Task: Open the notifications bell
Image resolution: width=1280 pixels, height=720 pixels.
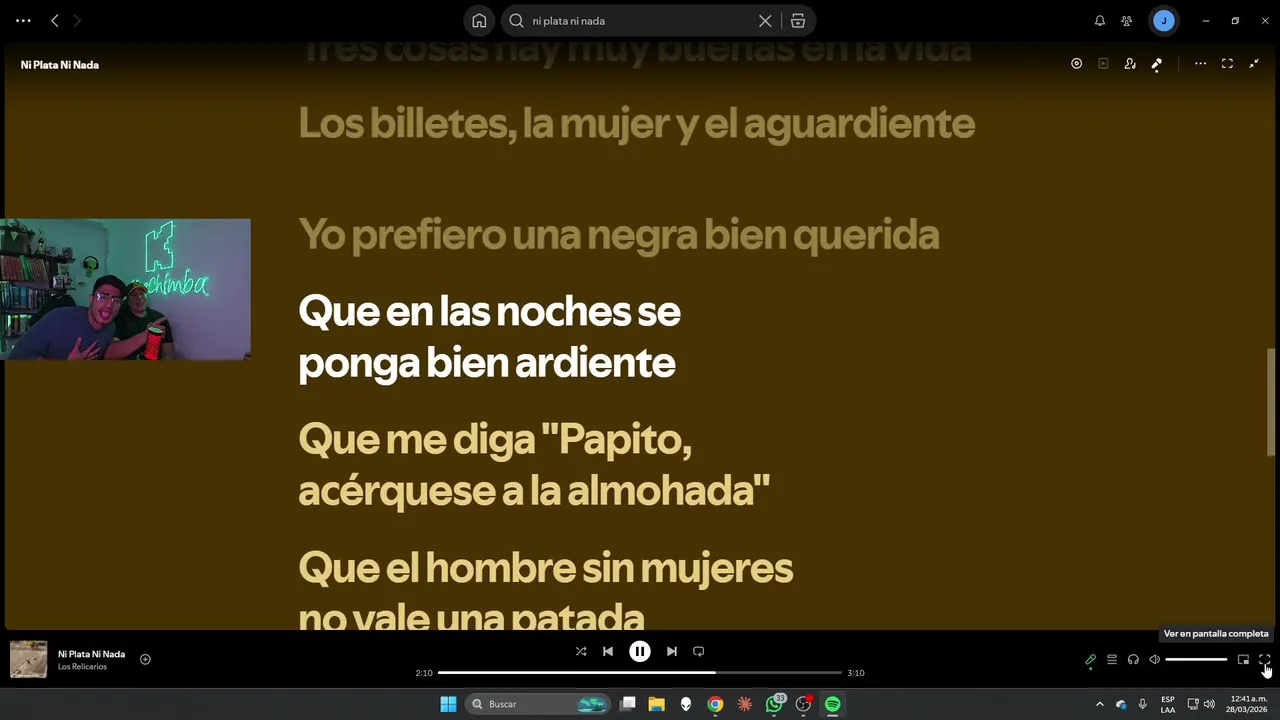Action: click(x=1100, y=21)
